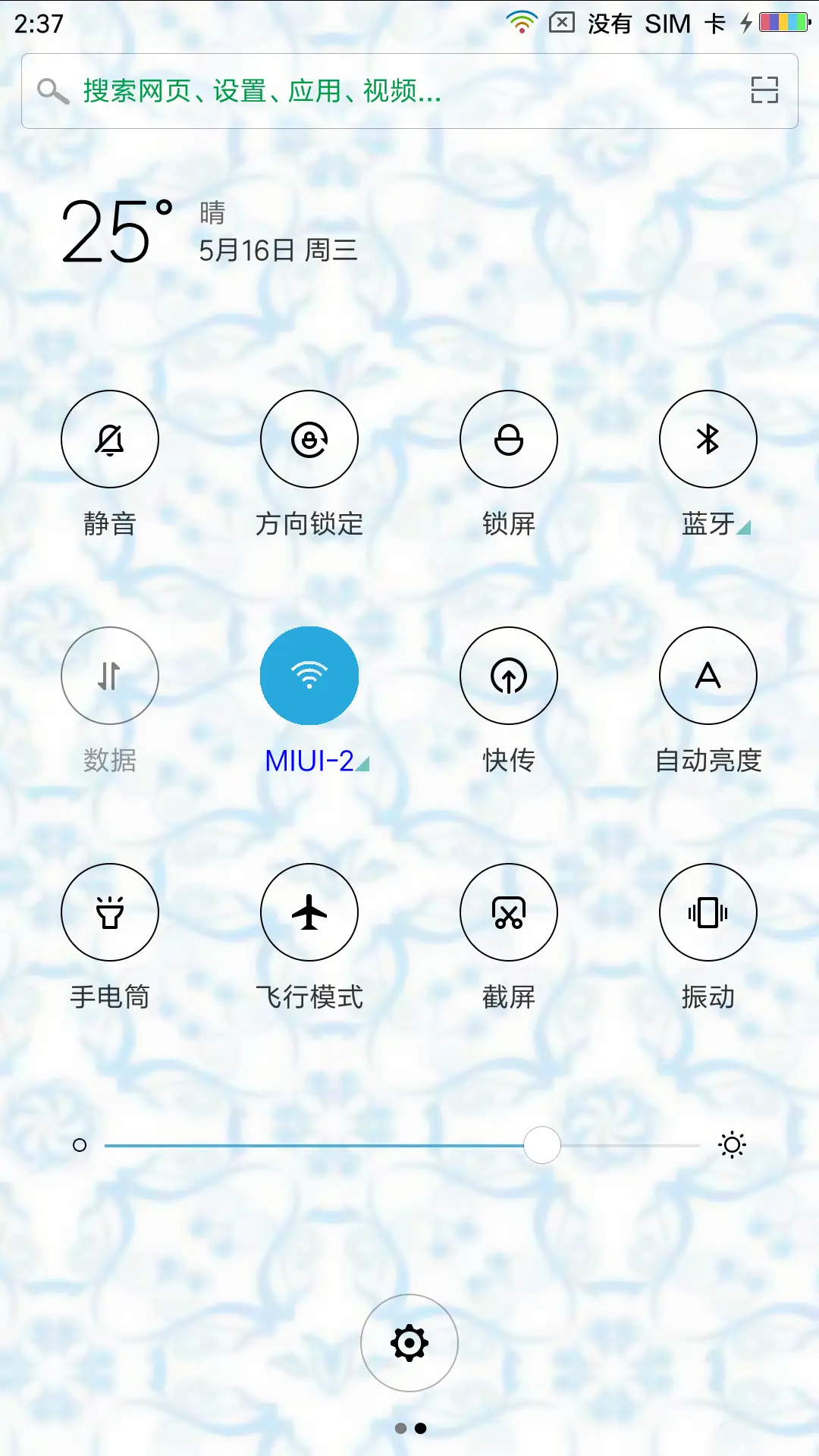This screenshot has width=819, height=1456.
Task: Adjust the brightness slider
Action: [x=541, y=1145]
